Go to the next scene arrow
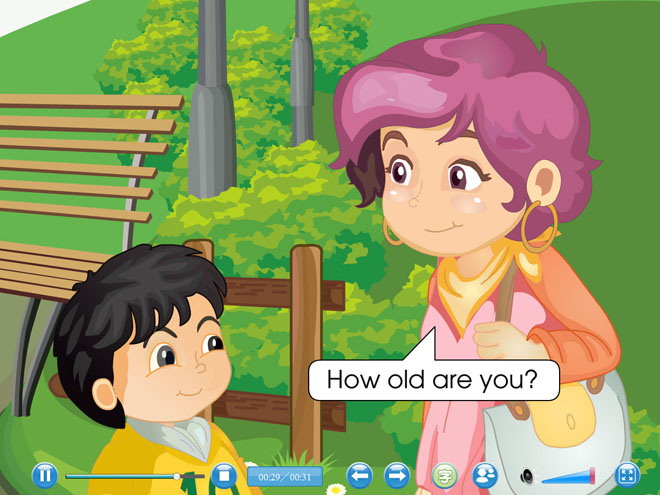This screenshot has width=660, height=495. 397,476
